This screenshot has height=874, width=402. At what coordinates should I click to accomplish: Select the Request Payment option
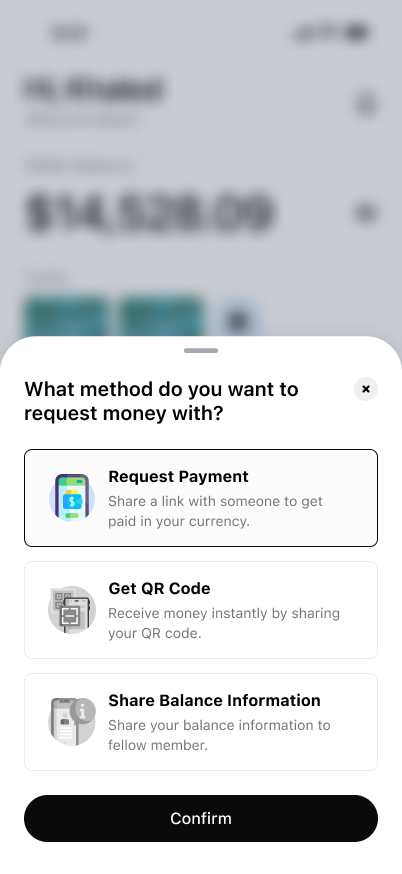tap(201, 498)
